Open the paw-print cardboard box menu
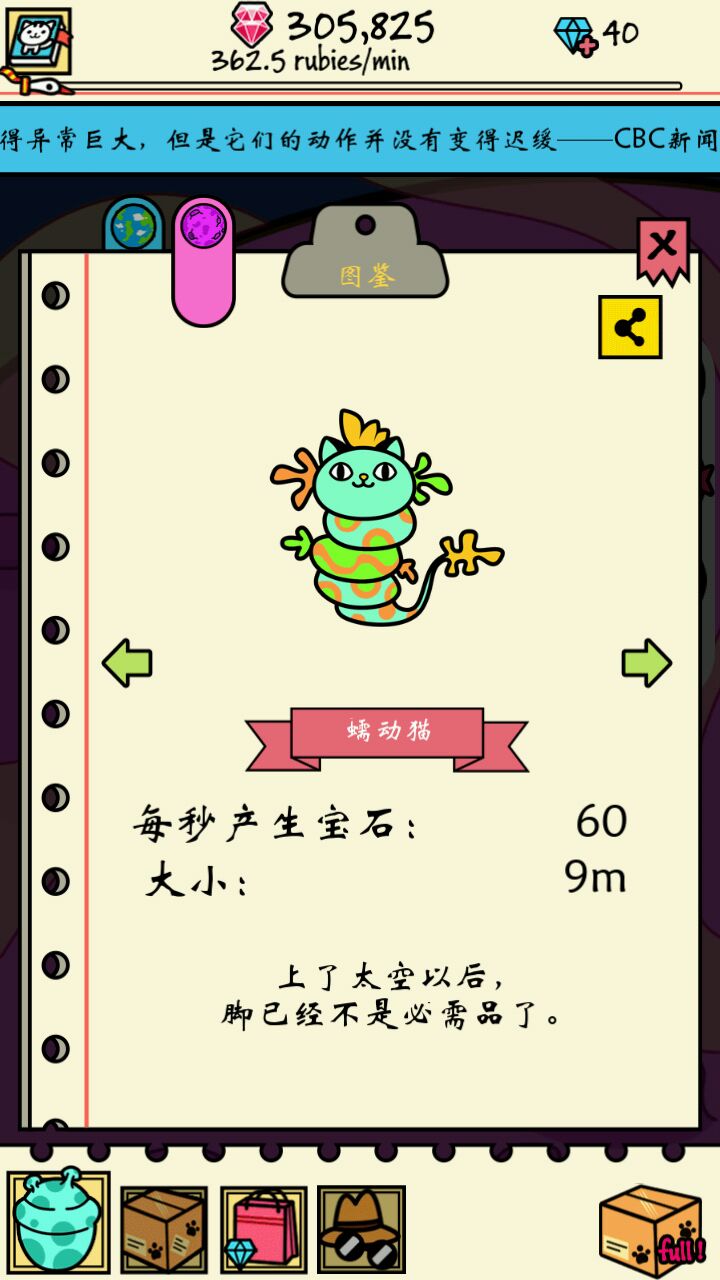Viewport: 720px width, 1280px height. 164,1229
